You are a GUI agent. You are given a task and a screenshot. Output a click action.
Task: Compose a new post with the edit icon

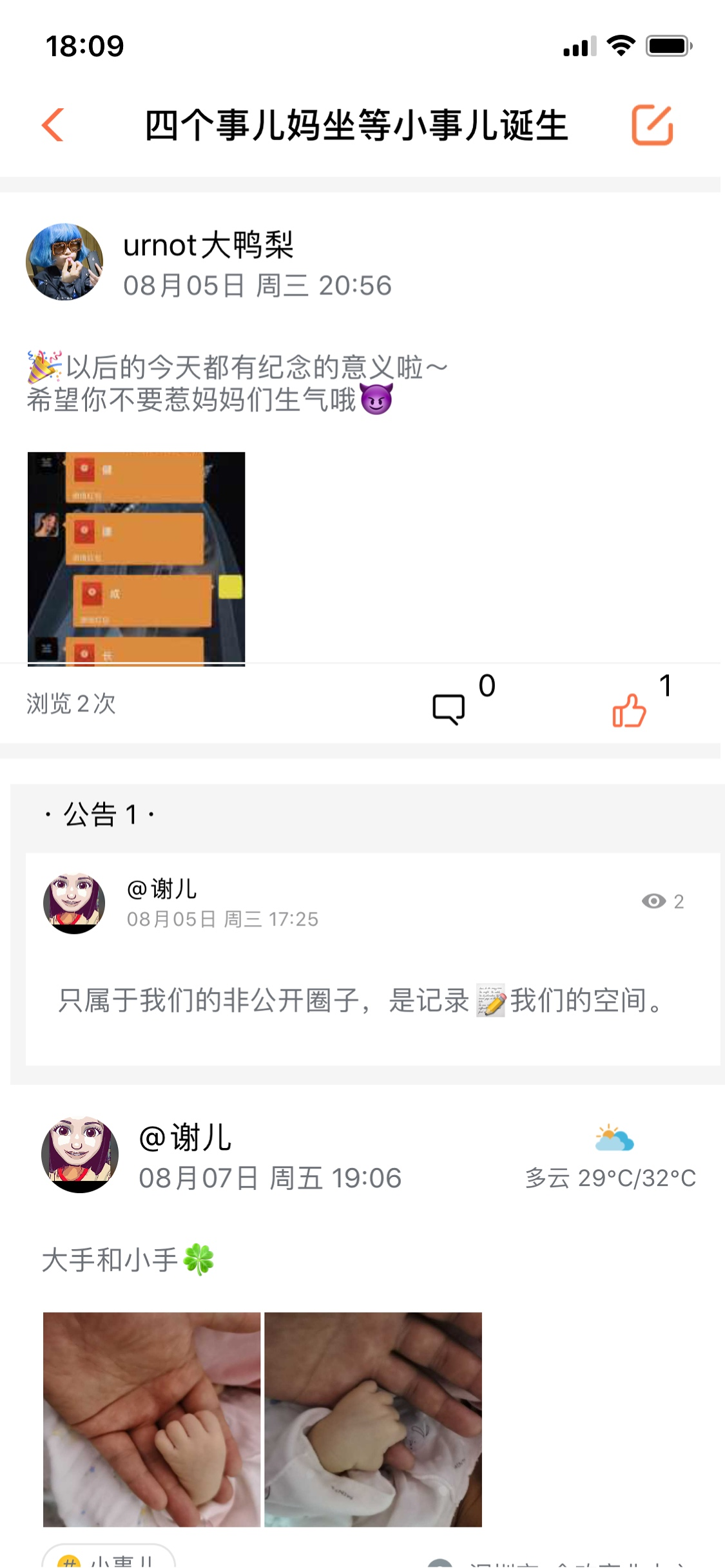pos(652,124)
